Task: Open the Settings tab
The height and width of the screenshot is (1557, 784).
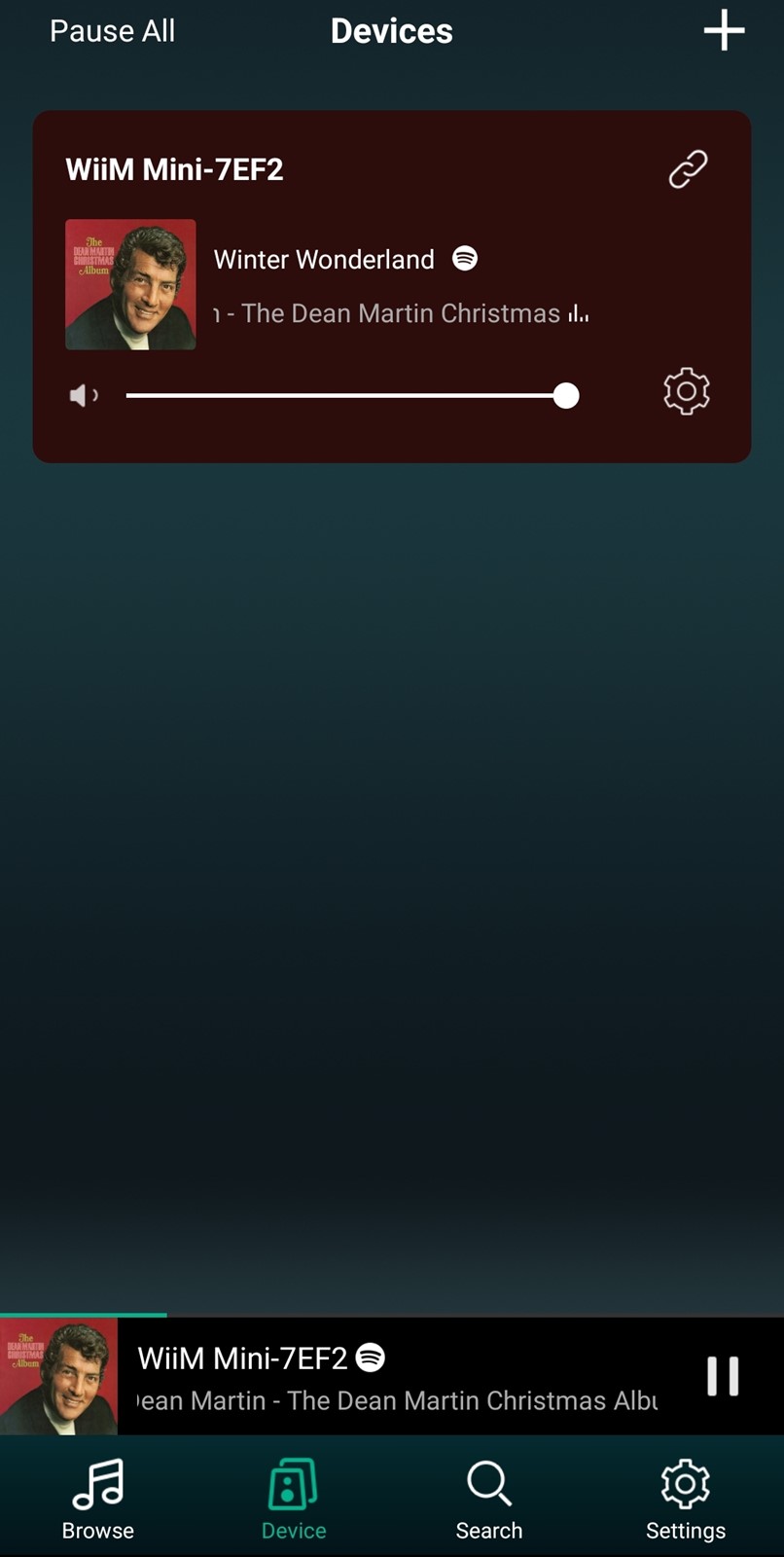Action: tap(686, 1500)
